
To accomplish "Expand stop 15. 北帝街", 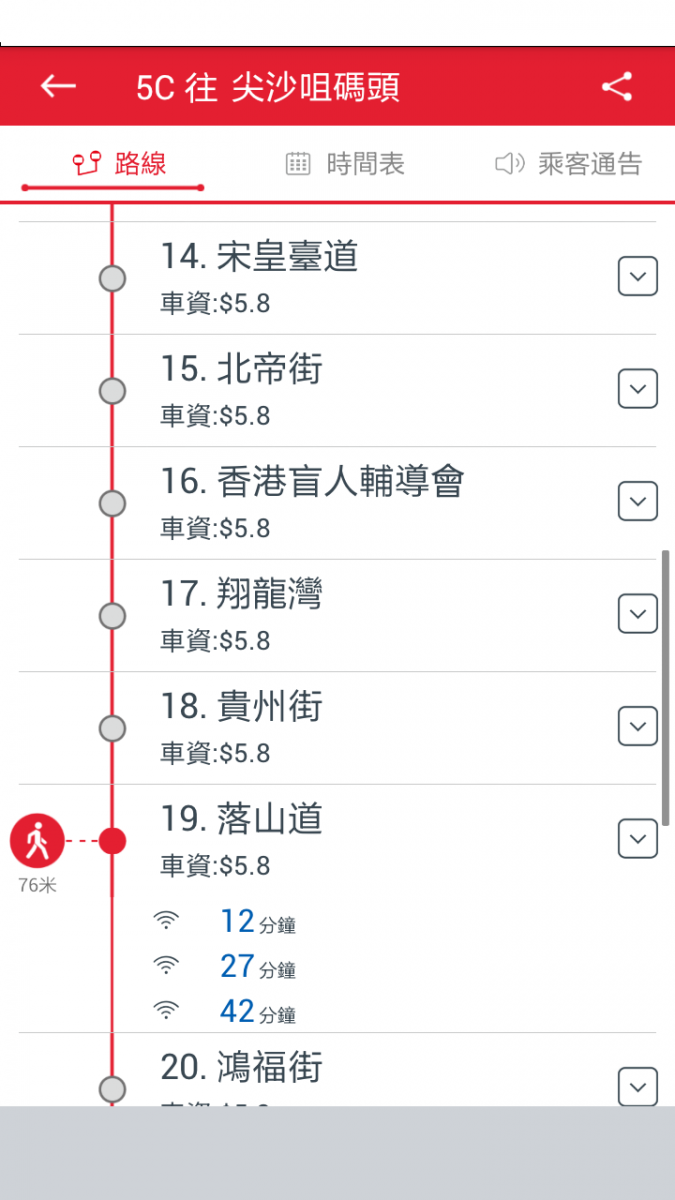I will [637, 388].
